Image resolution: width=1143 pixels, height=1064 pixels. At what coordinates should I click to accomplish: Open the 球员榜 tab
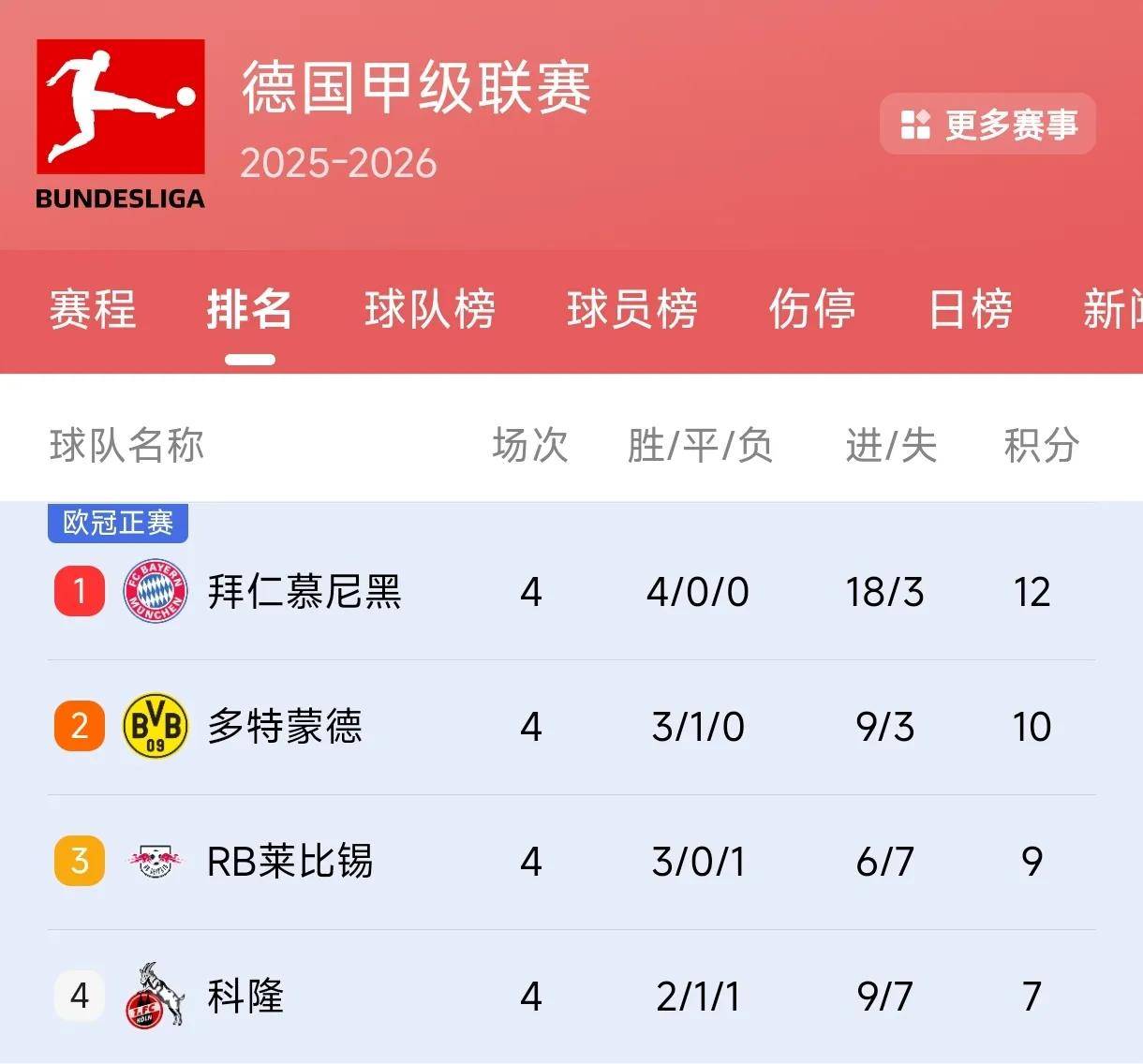click(x=632, y=310)
